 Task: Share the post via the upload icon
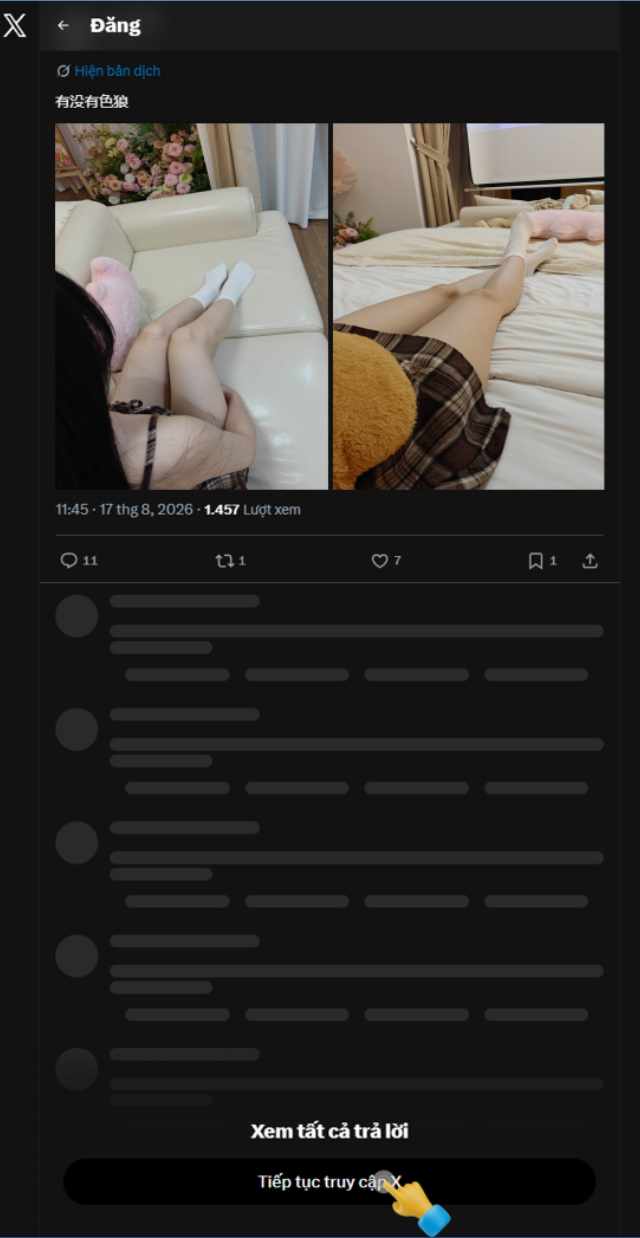click(590, 561)
